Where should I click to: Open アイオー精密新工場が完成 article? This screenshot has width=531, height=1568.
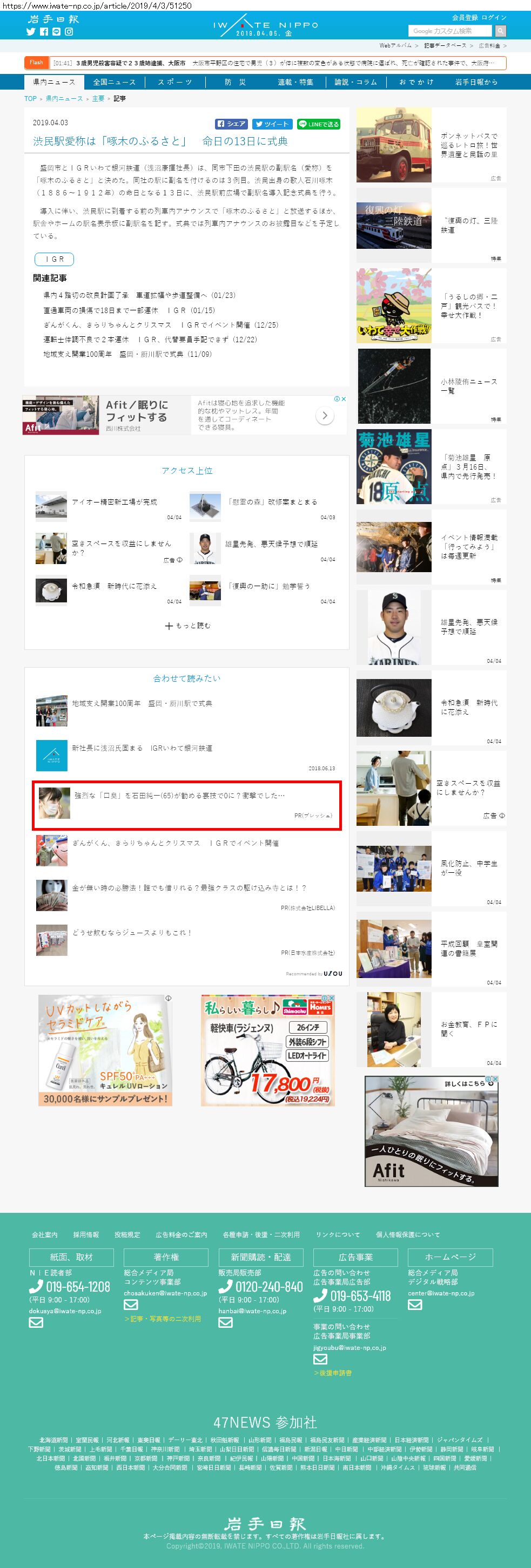tap(115, 502)
